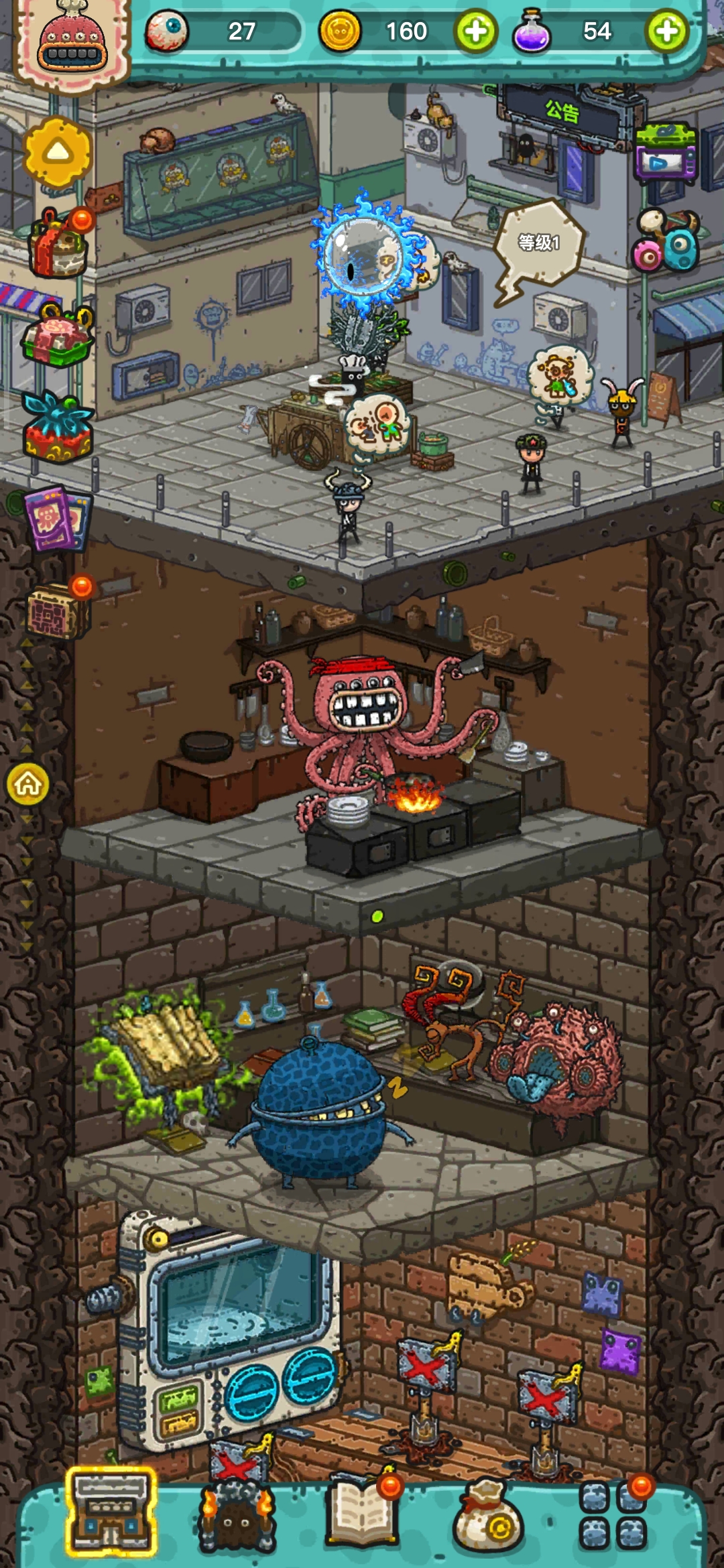
Task: Open the coin bag tab
Action: pos(488,1518)
